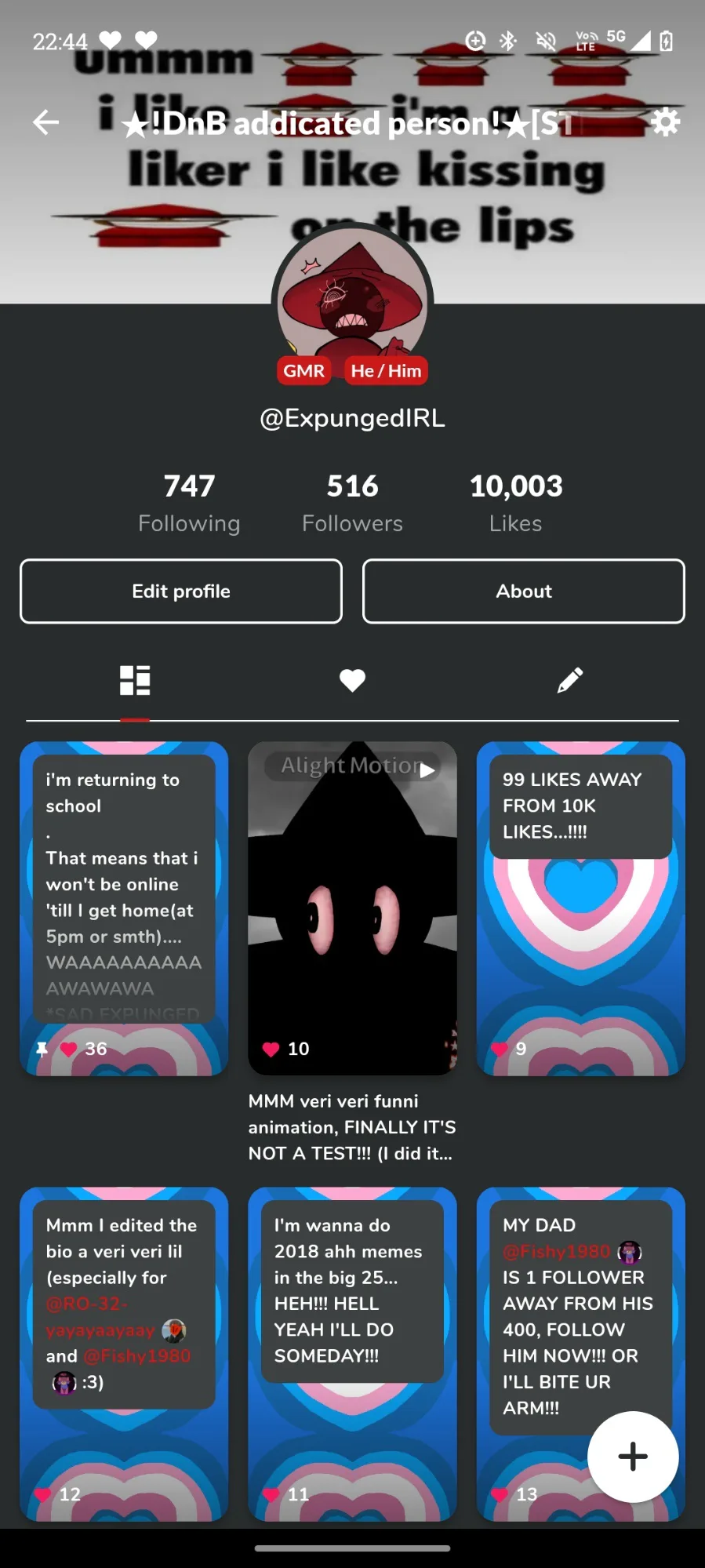Open the 'I edited the bio' post
705x1568 pixels.
[124, 1353]
